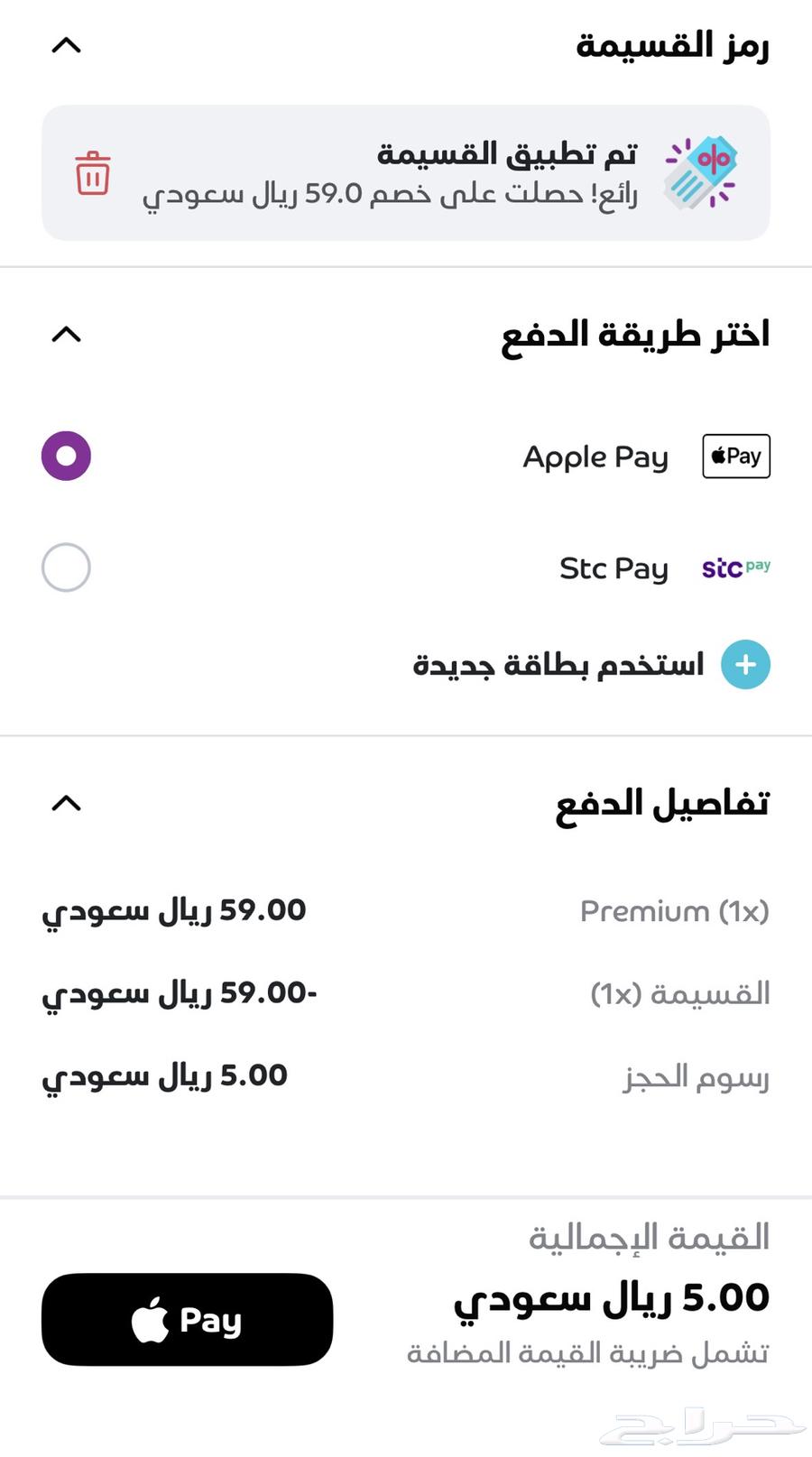Collapse the رمز القسيمة section
Screen dimensions: 812x1457
[x=65, y=46]
